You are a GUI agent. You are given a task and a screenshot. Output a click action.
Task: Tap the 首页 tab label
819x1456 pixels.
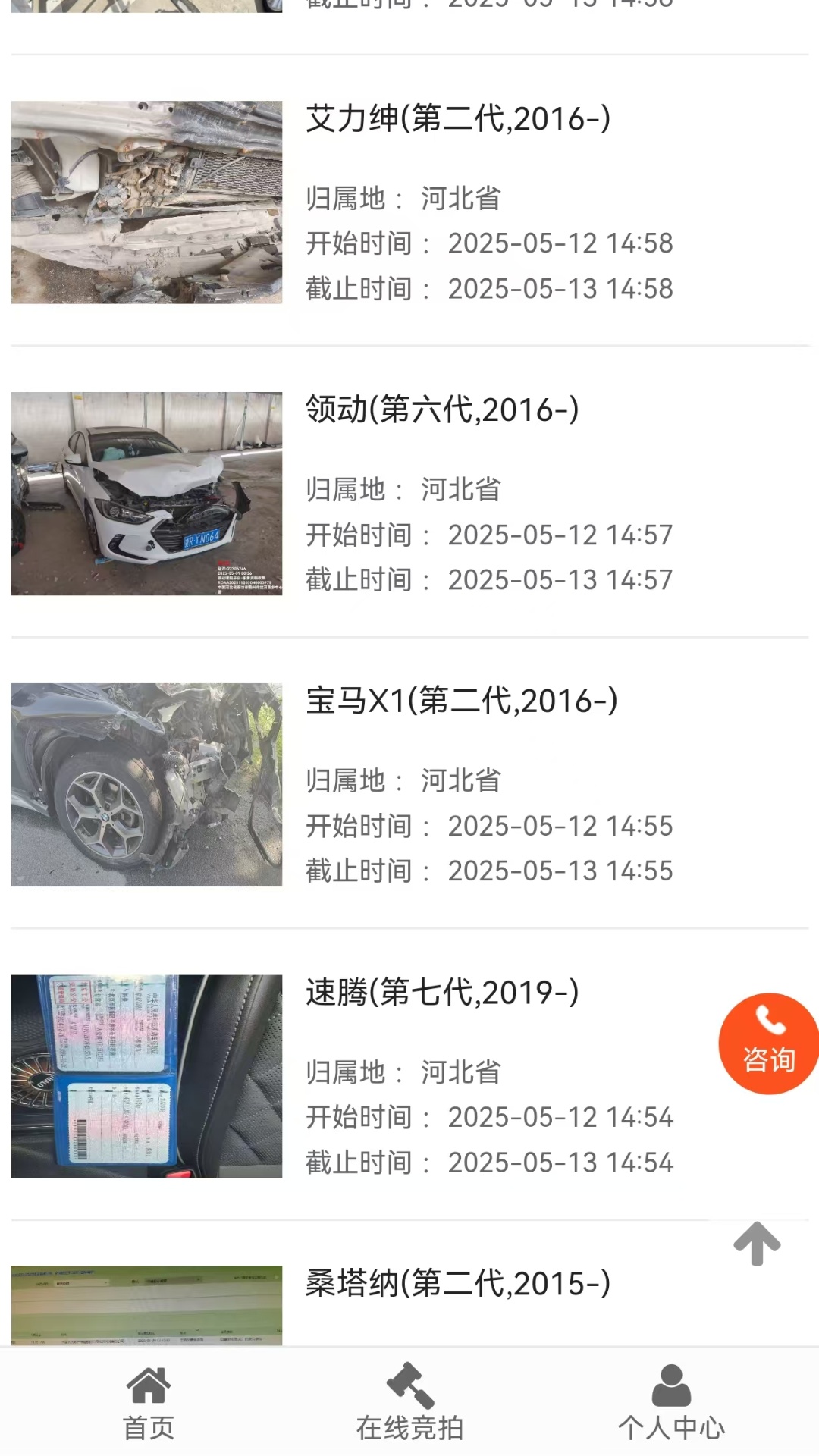coord(149,1428)
